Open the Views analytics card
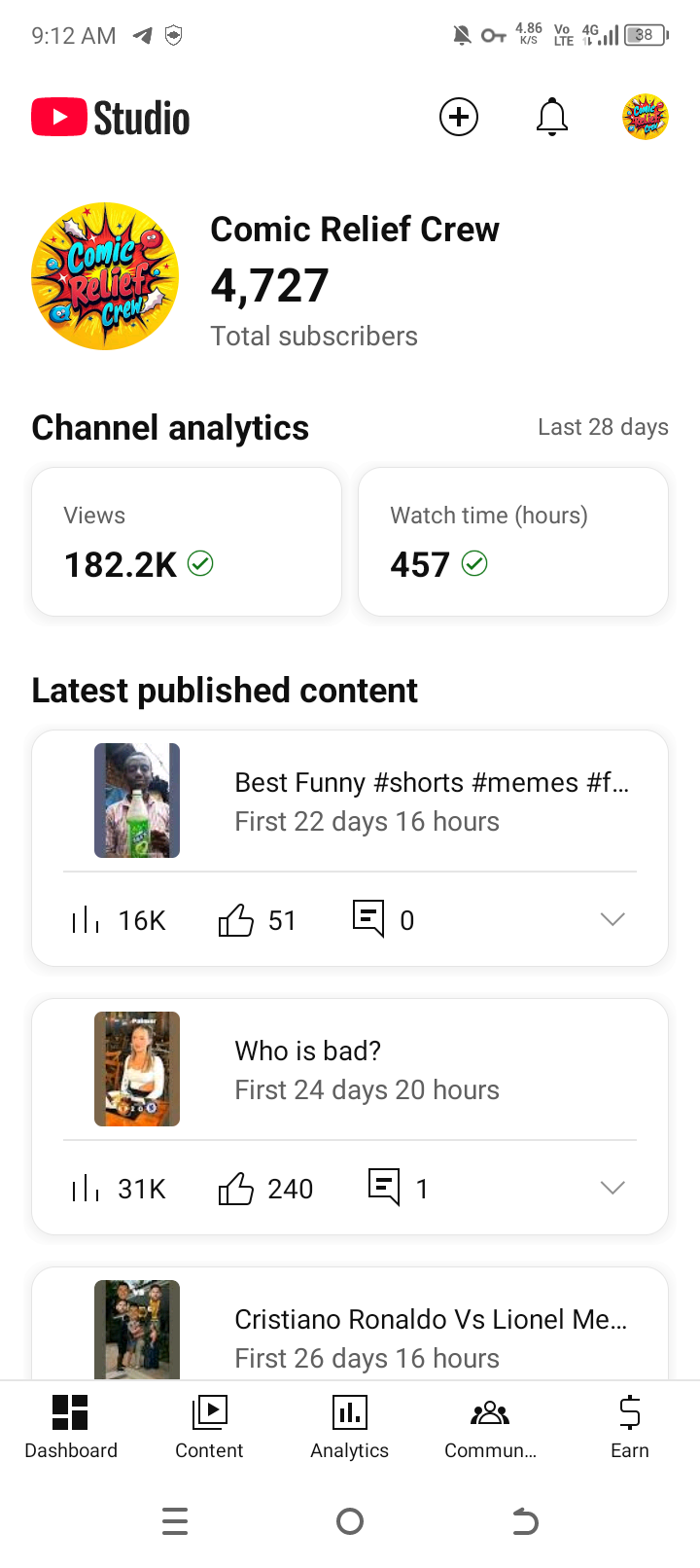The image size is (700, 1568). [x=187, y=542]
